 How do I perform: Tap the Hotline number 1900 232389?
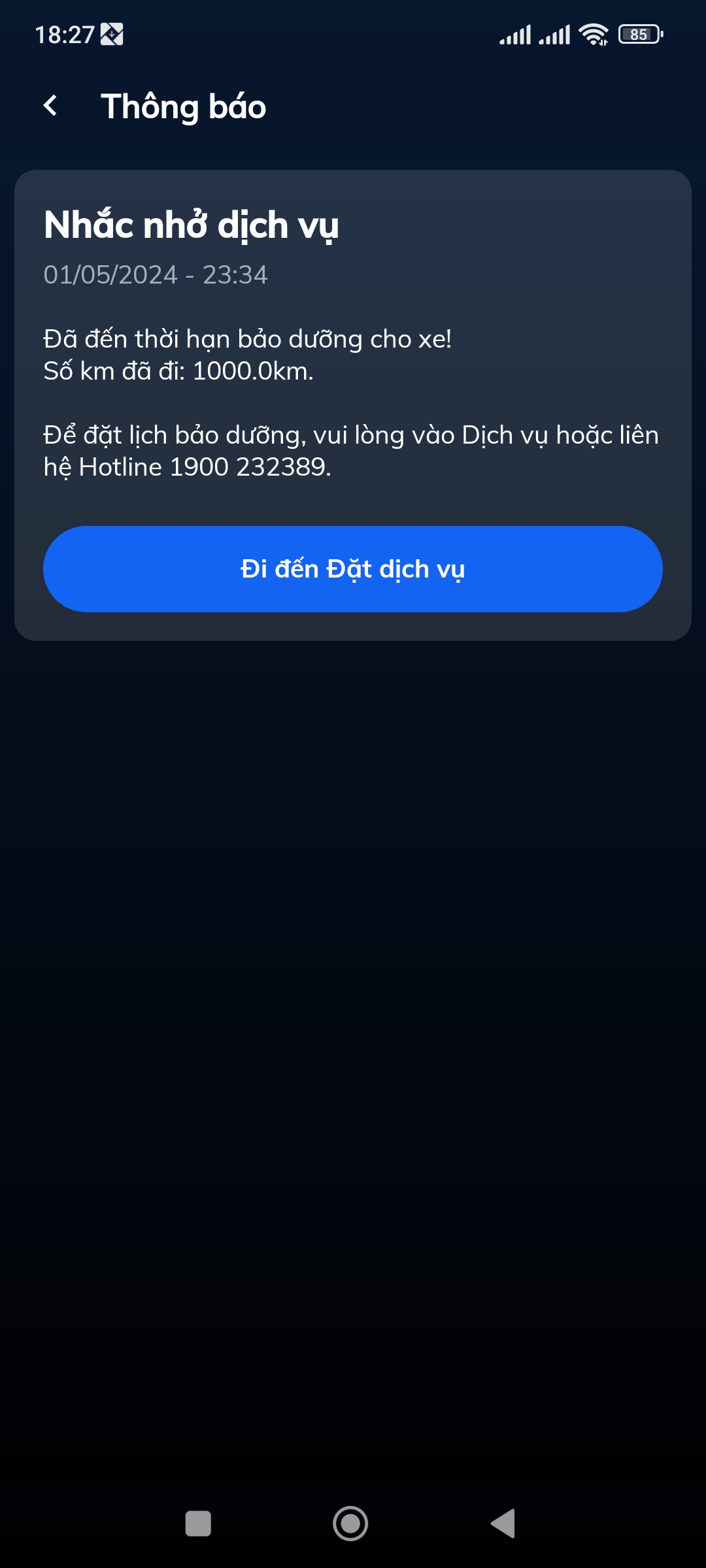(250, 466)
